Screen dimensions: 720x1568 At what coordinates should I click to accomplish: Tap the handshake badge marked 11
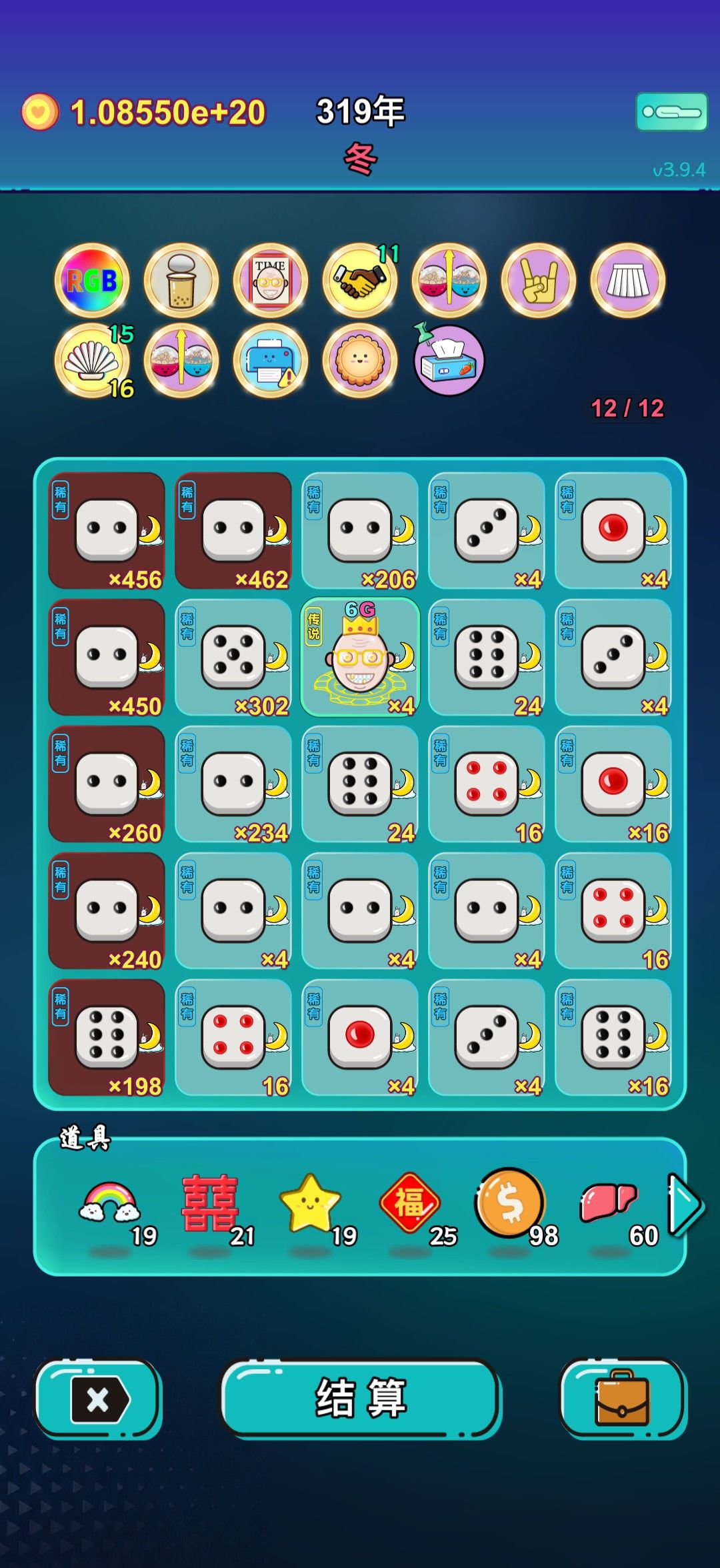360,281
